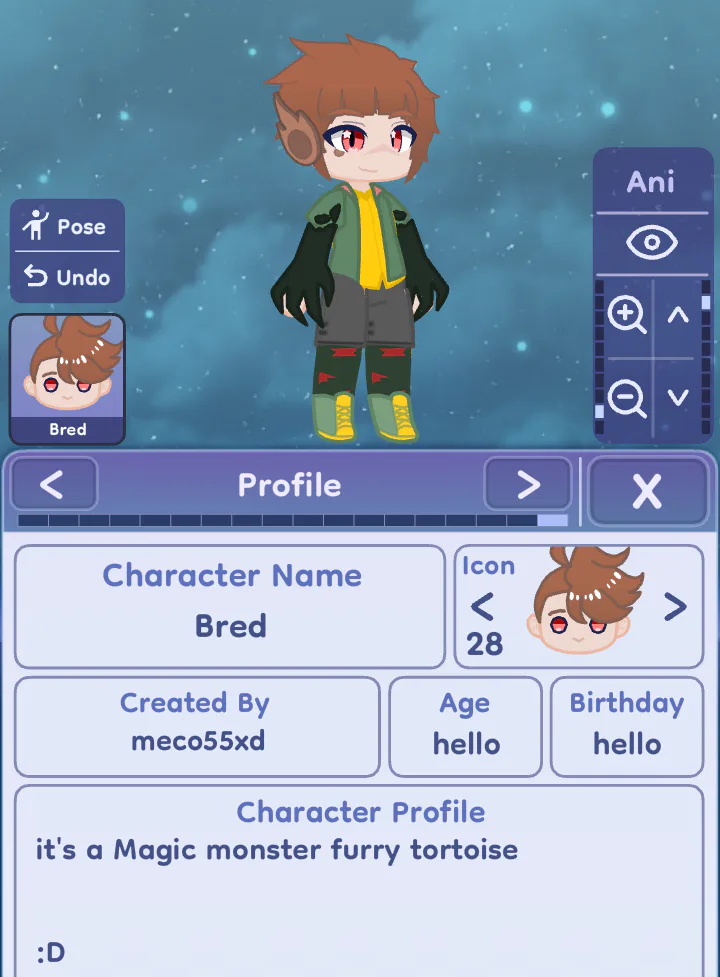Image resolution: width=720 pixels, height=977 pixels.
Task: Switch to the next icon
Action: [x=676, y=607]
